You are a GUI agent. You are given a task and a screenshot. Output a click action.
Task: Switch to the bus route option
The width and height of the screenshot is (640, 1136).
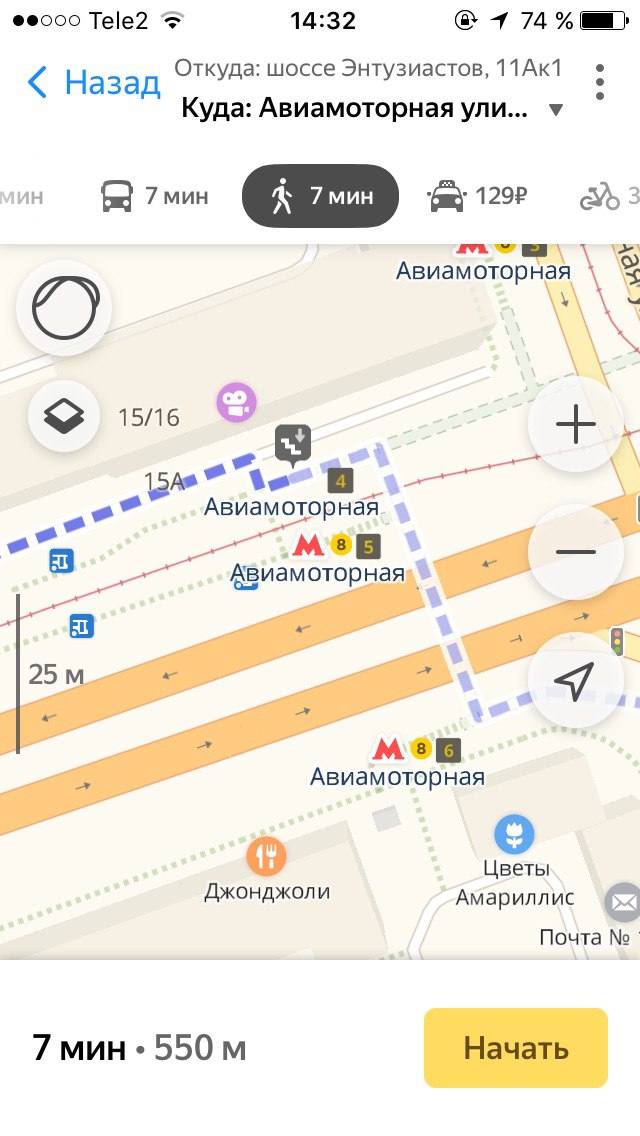coord(154,196)
